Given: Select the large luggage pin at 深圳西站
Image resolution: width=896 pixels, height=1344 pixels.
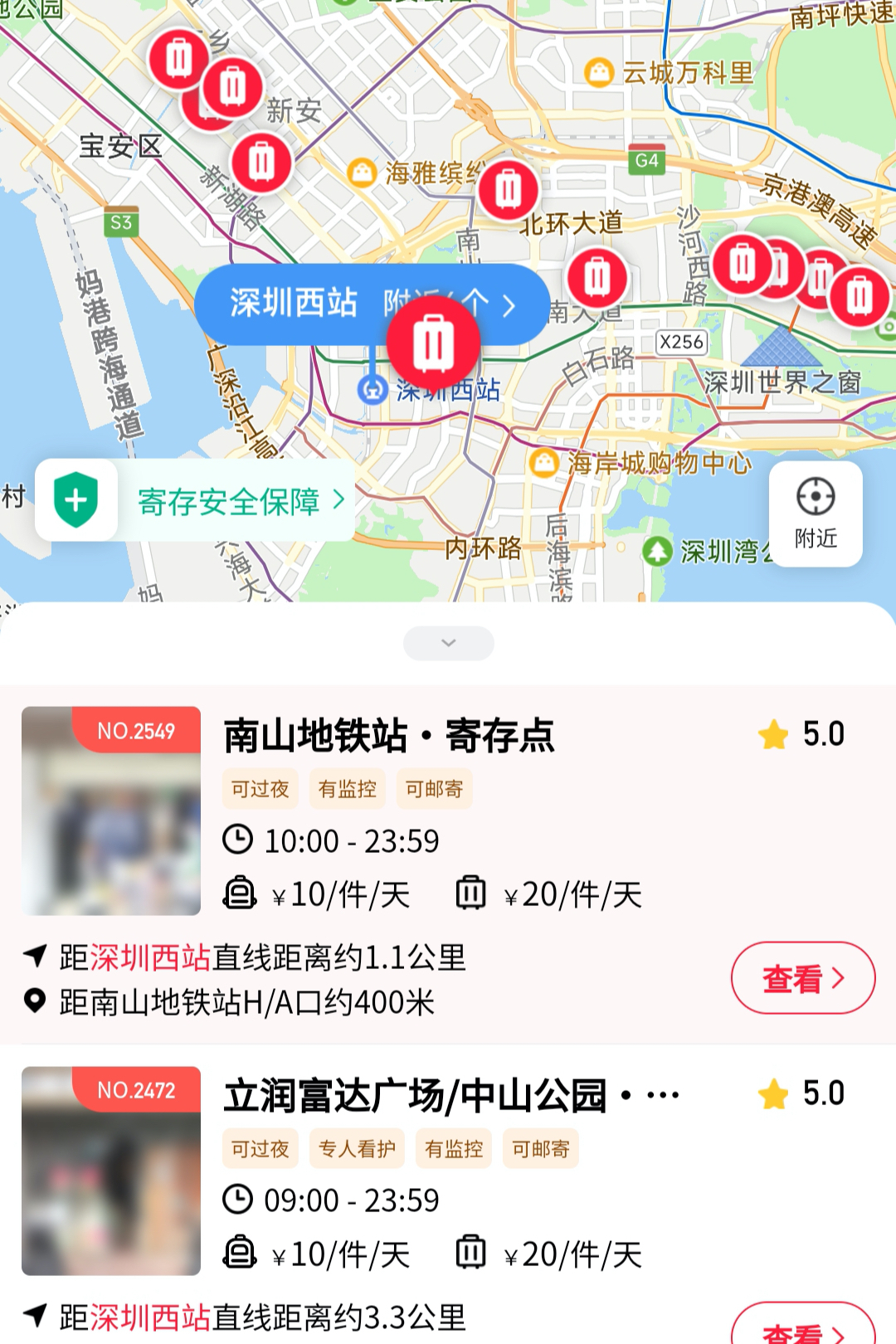Looking at the screenshot, I should pyautogui.click(x=433, y=342).
